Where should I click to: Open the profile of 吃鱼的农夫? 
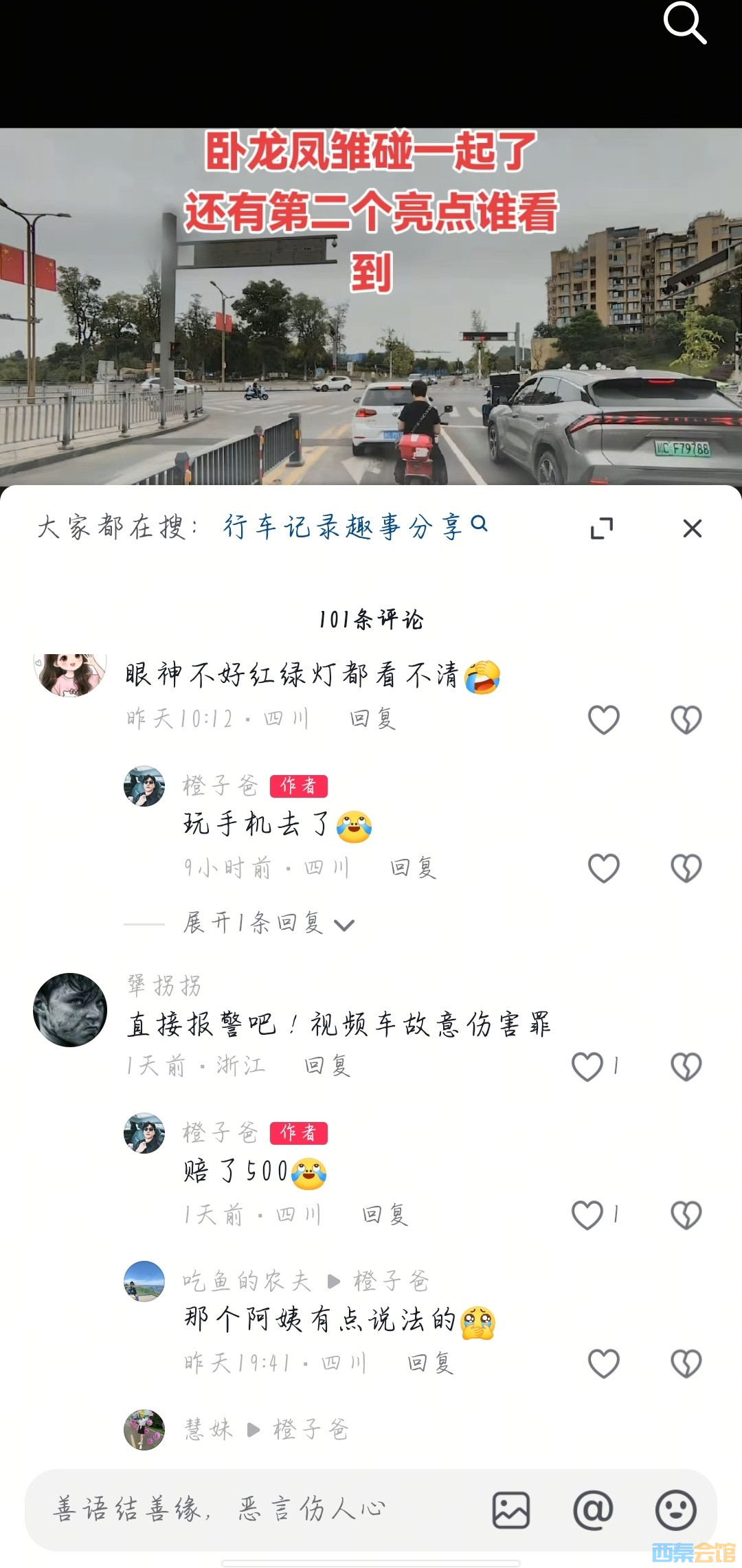144,1281
